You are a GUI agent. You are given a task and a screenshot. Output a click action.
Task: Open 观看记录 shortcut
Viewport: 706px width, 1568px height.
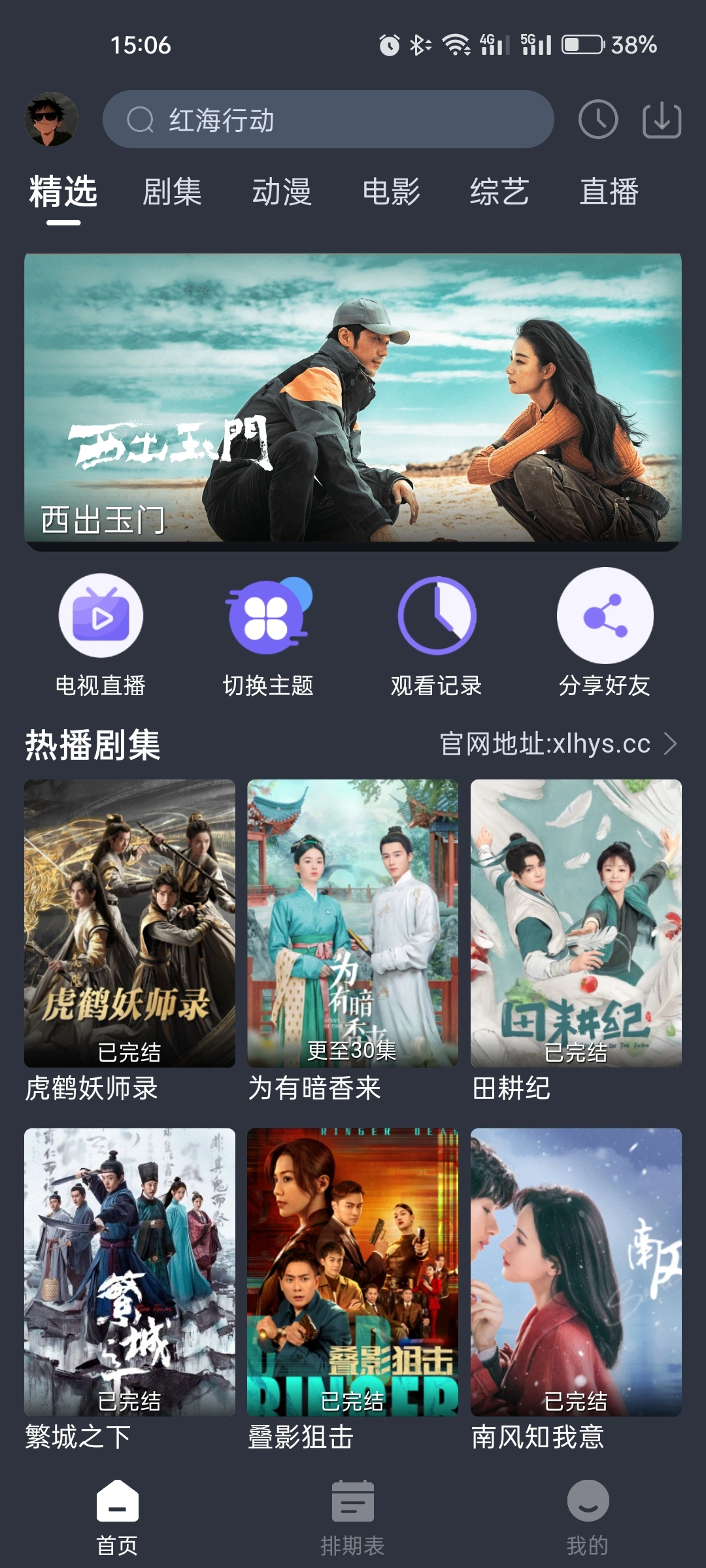(x=437, y=634)
